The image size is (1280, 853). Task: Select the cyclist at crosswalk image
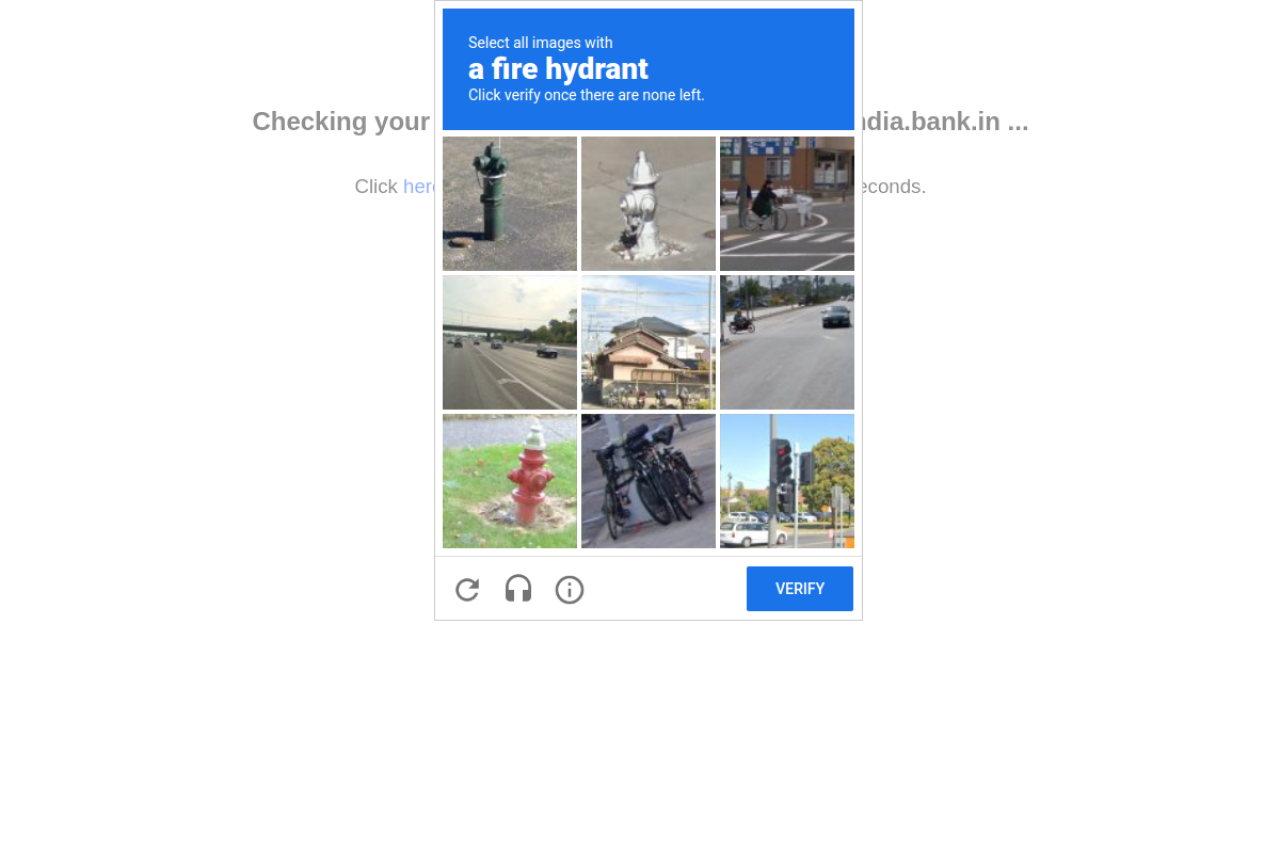click(x=787, y=203)
